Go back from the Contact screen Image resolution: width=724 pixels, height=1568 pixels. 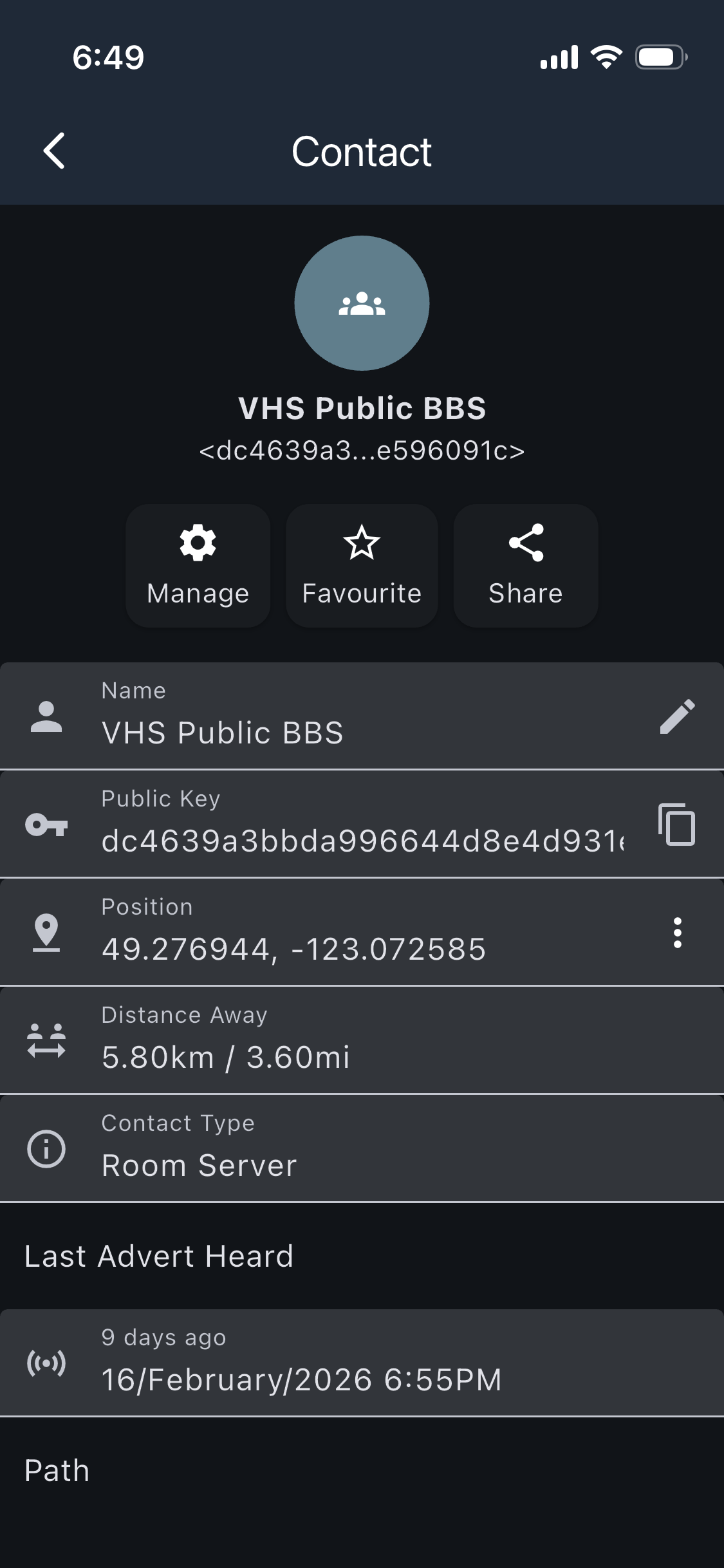(x=54, y=151)
